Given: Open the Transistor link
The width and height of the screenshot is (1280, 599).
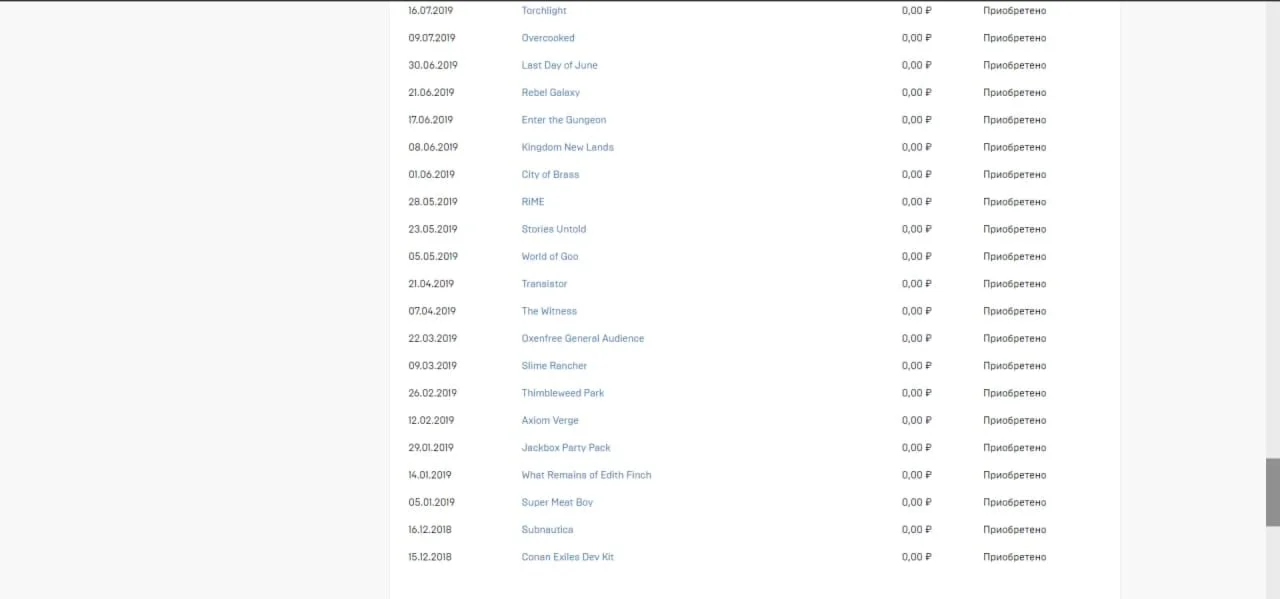Looking at the screenshot, I should tap(544, 284).
